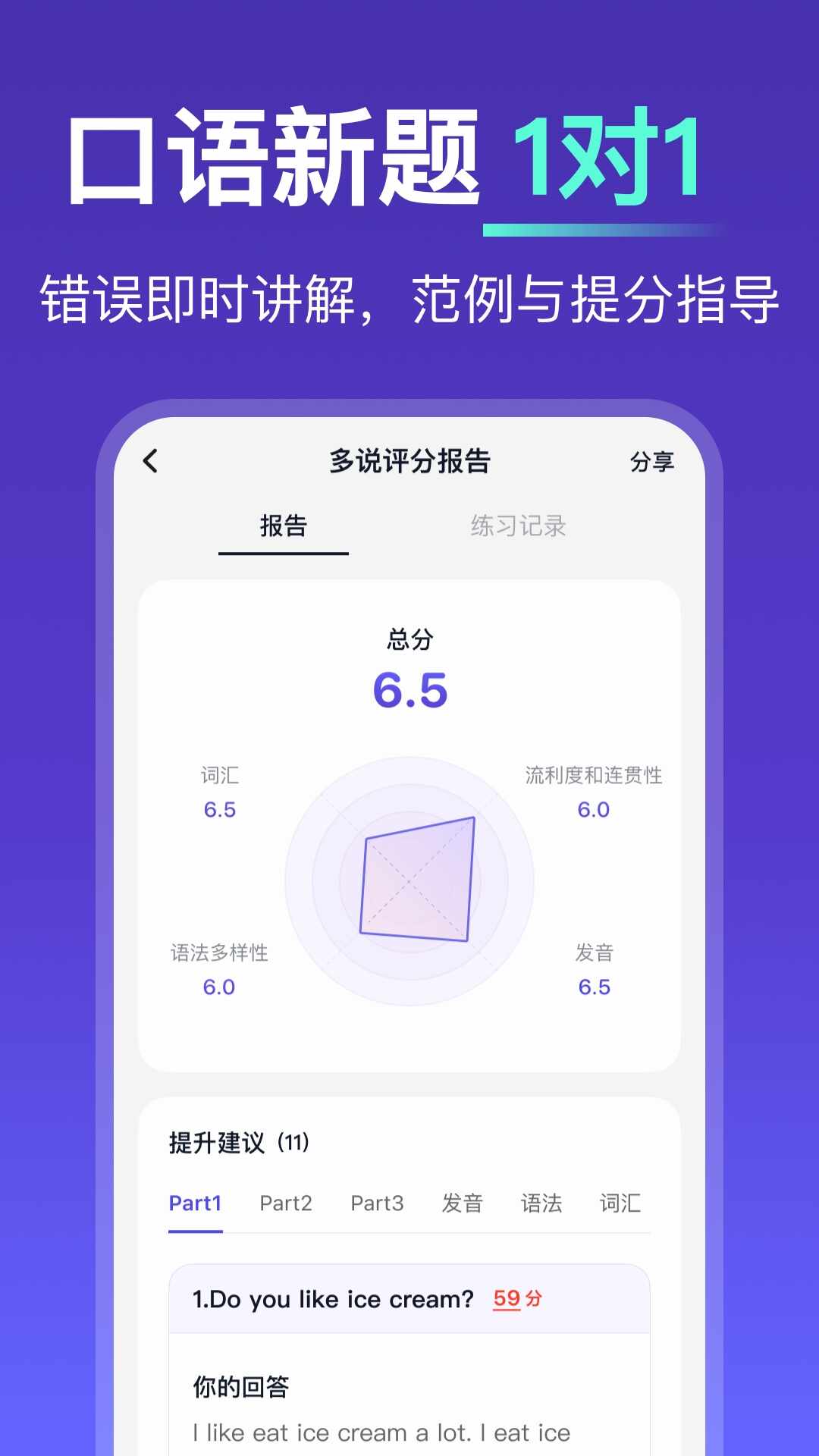Switch to the 练习记录 tab

[519, 527]
